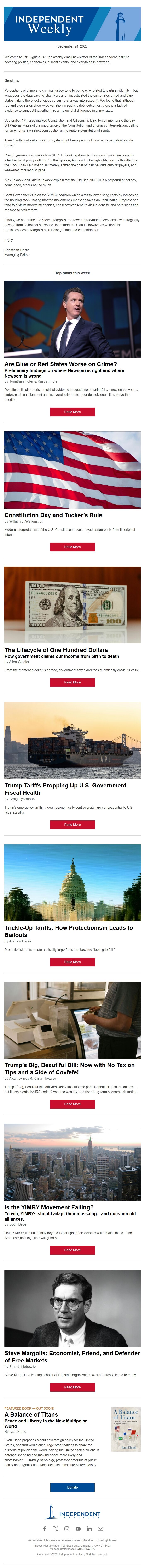
Task: Open the Gavin Newsom article image
Action: 72,319
